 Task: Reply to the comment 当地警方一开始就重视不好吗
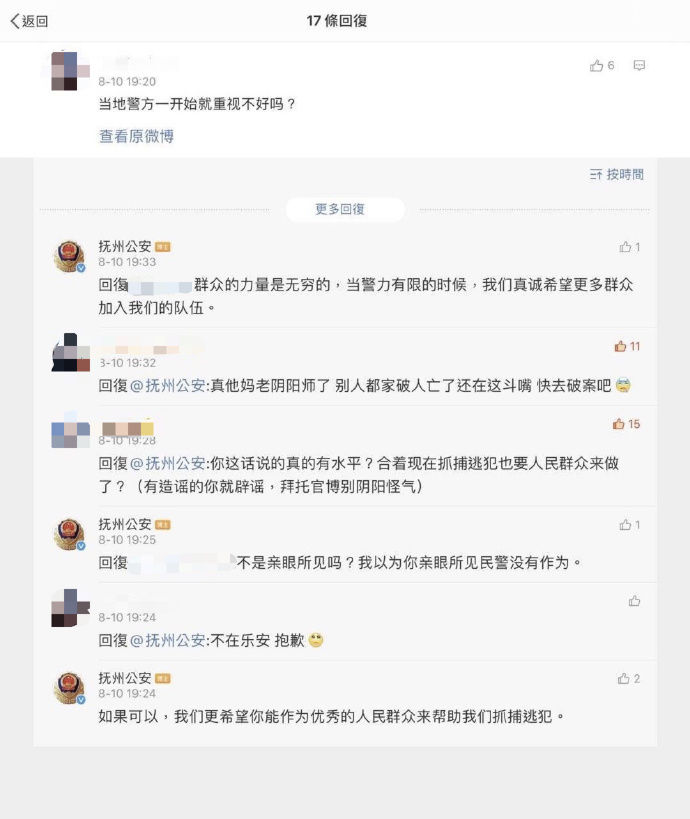[x=639, y=66]
